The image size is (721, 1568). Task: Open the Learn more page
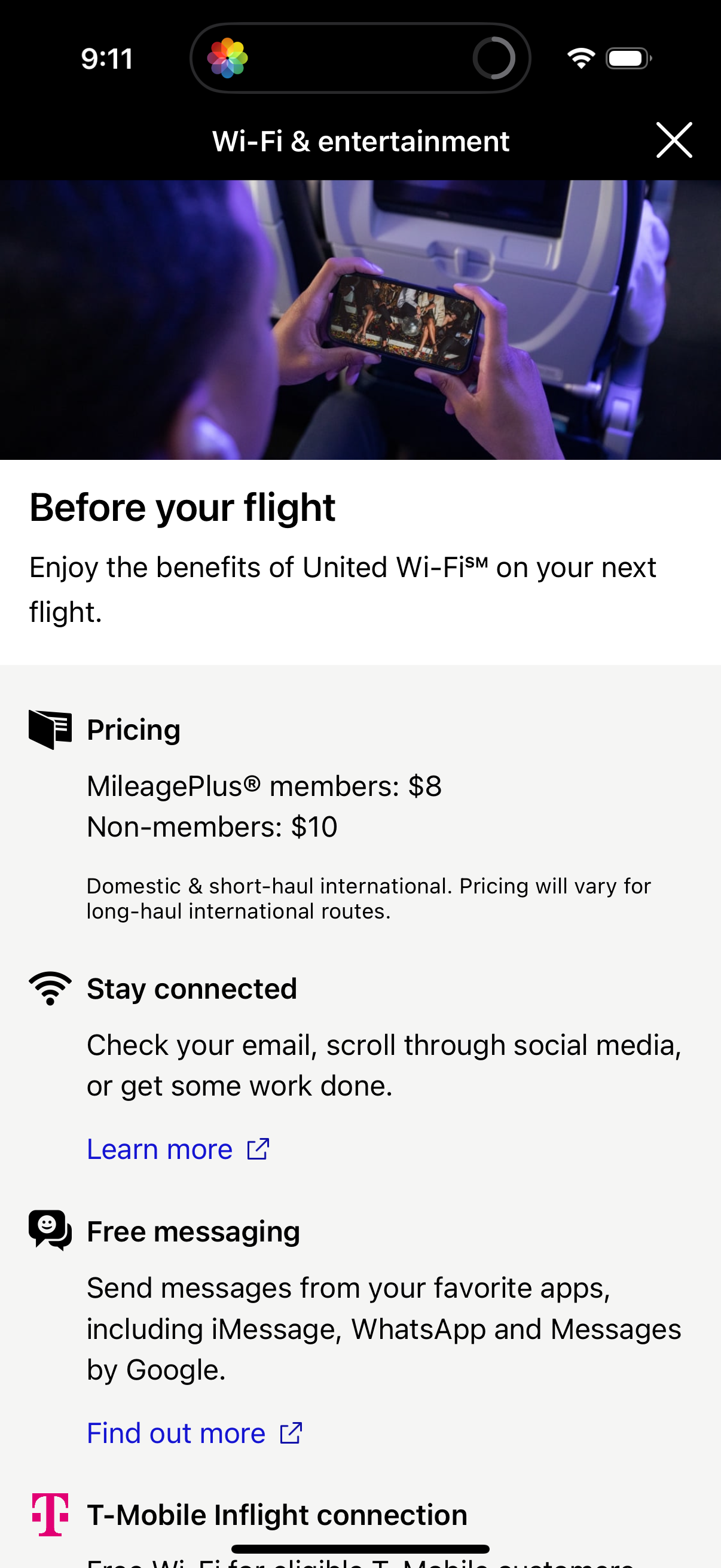click(x=160, y=1148)
